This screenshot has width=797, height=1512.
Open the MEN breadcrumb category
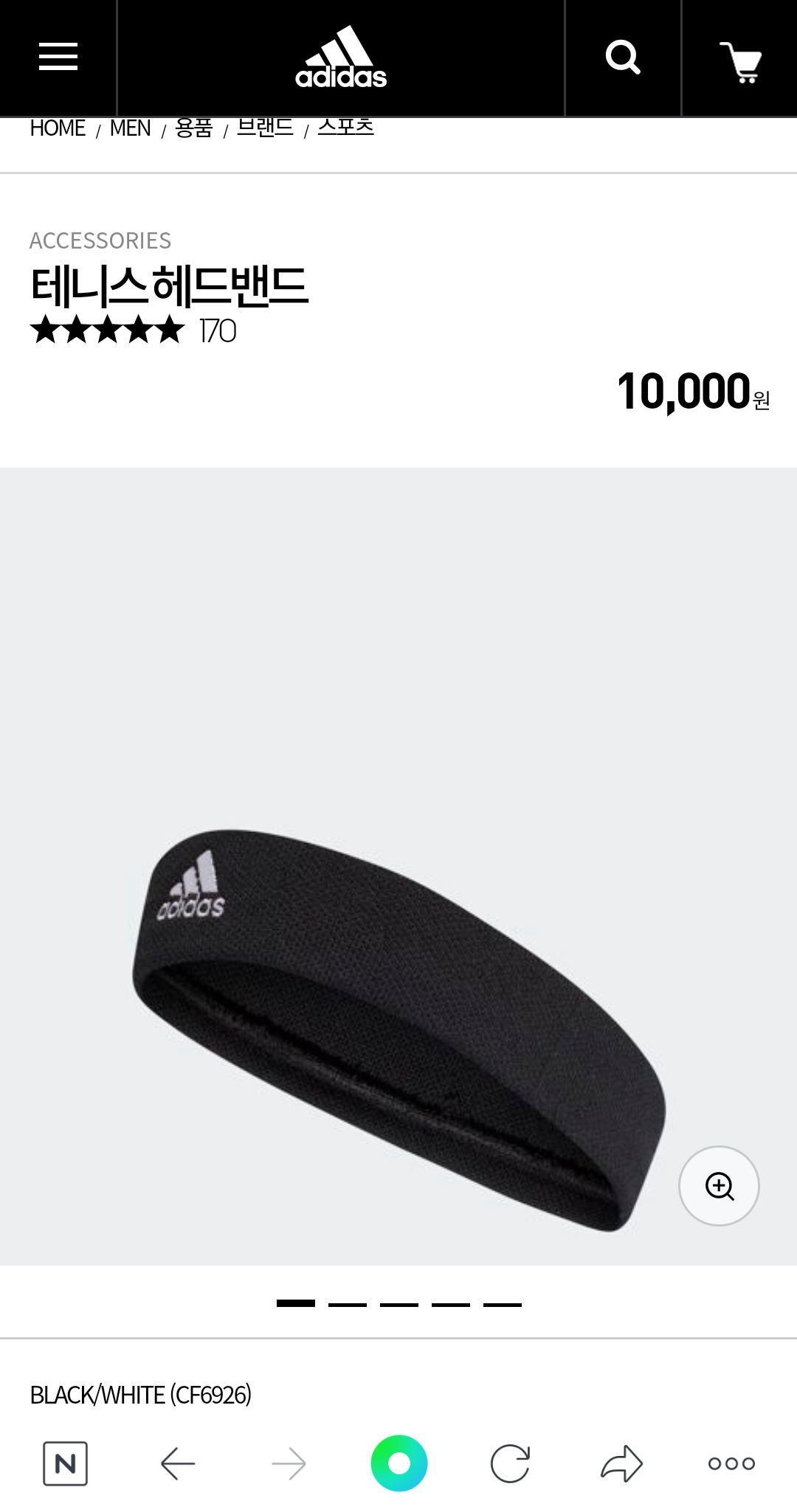[130, 128]
